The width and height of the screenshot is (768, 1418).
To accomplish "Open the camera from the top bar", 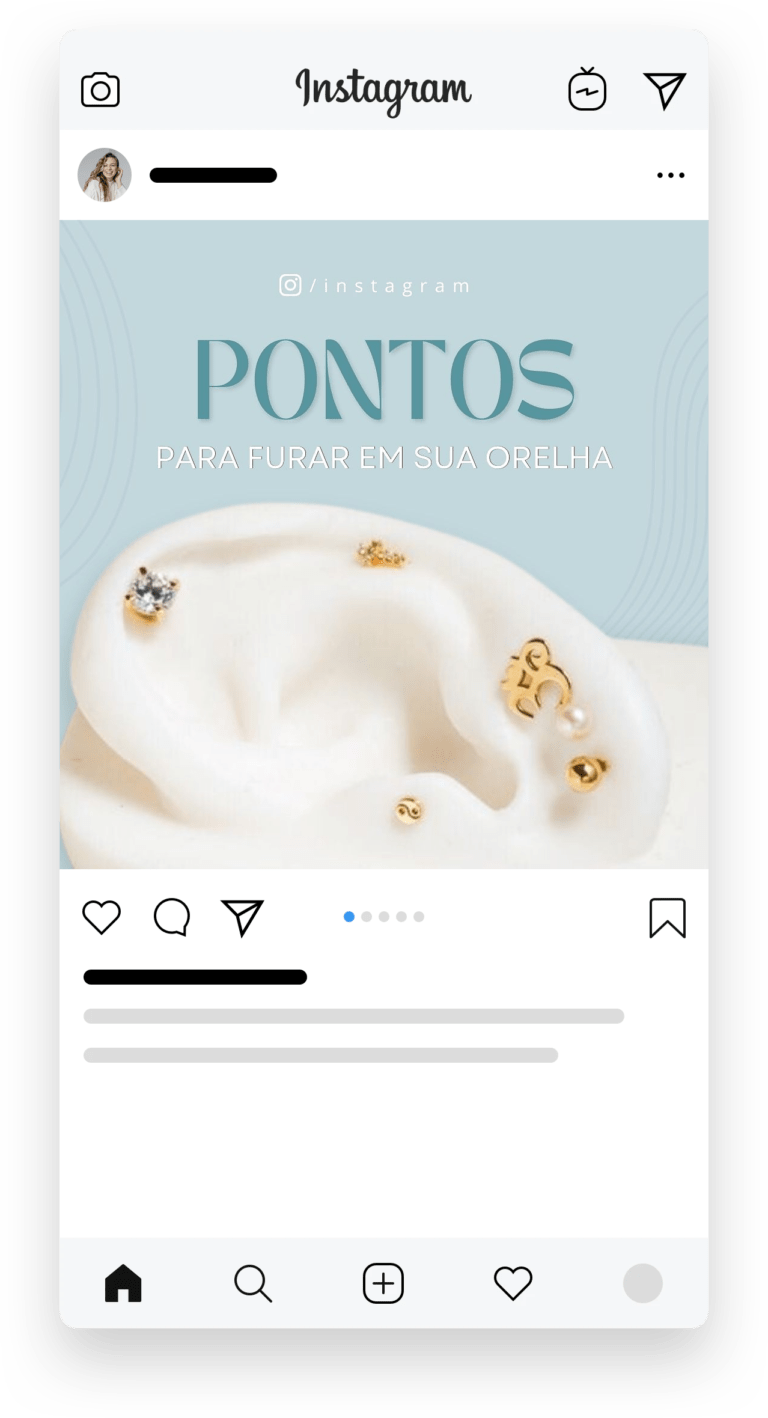I will [100, 89].
